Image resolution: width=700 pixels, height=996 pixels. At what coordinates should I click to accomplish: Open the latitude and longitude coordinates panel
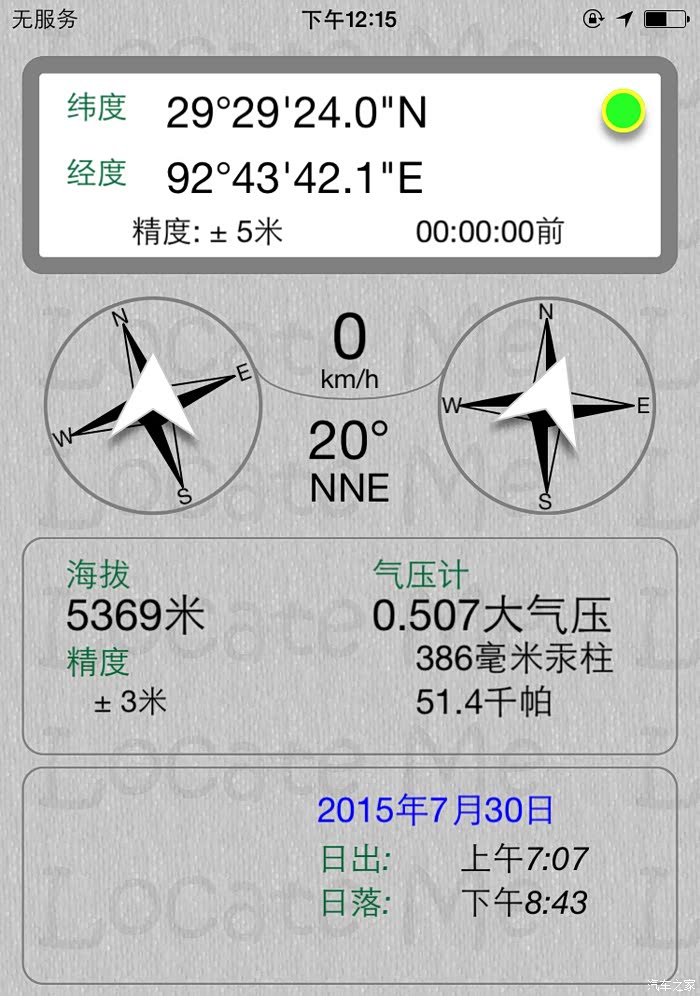[x=350, y=165]
